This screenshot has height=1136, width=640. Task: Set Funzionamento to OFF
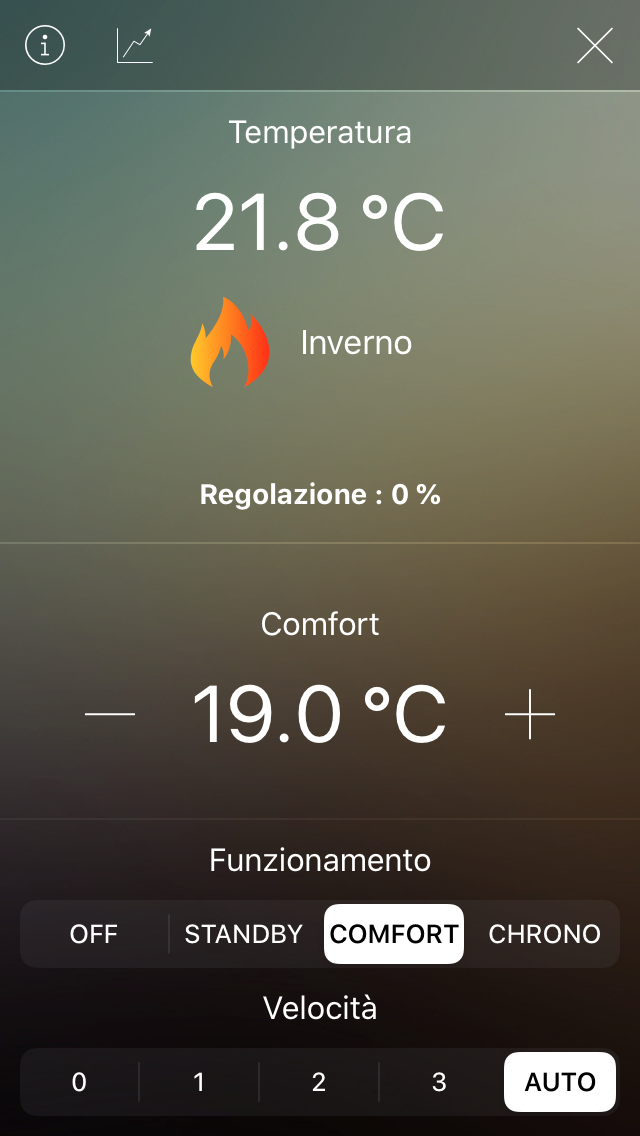point(93,934)
